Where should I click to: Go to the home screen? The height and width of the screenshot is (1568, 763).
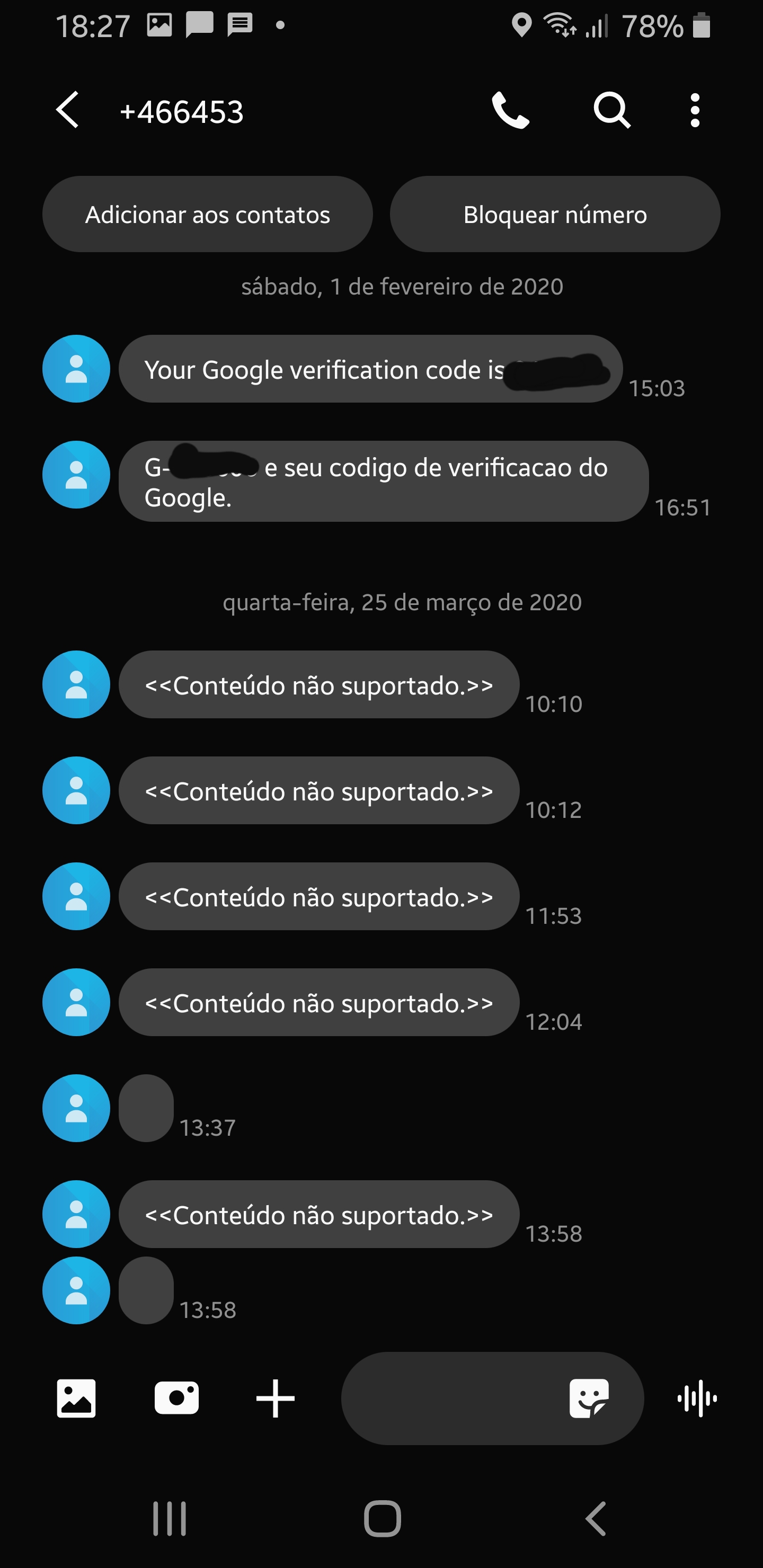click(382, 1518)
